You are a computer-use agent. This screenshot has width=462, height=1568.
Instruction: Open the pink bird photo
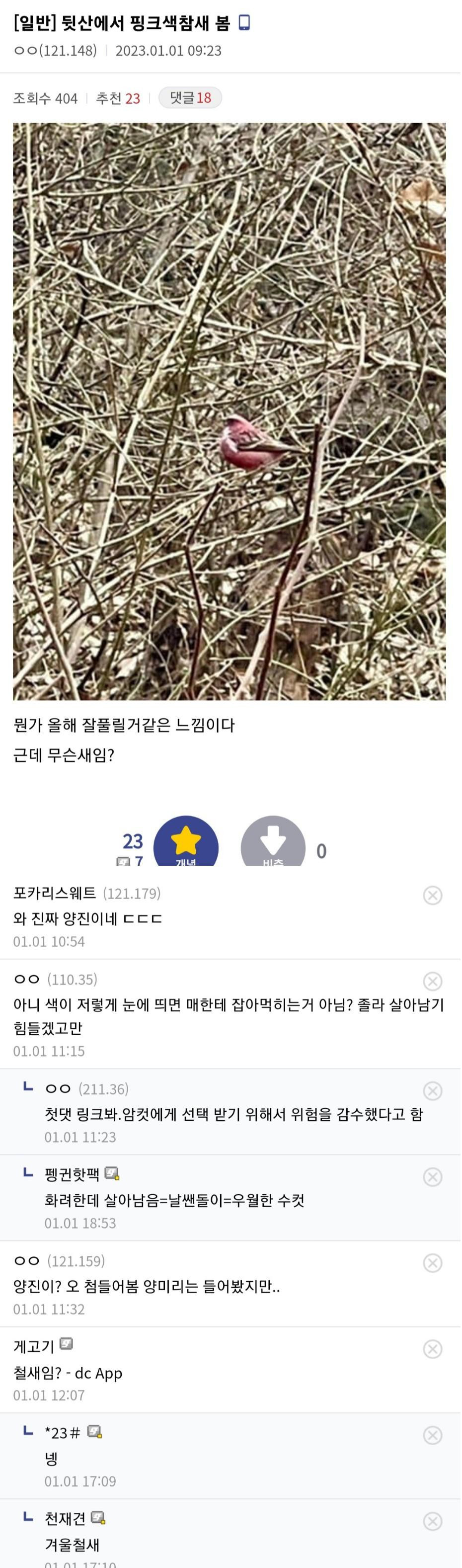pos(230,412)
